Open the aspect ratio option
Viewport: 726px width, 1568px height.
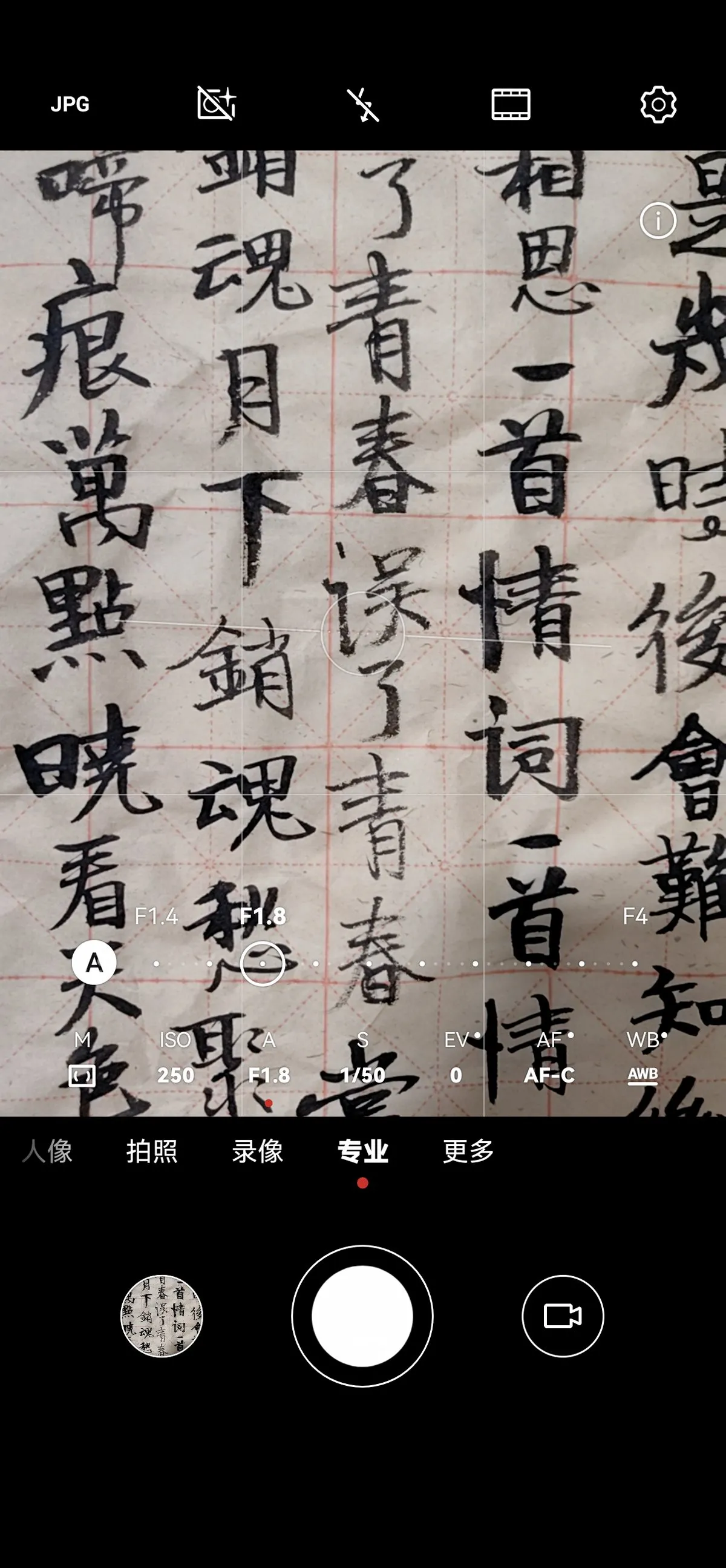click(511, 104)
